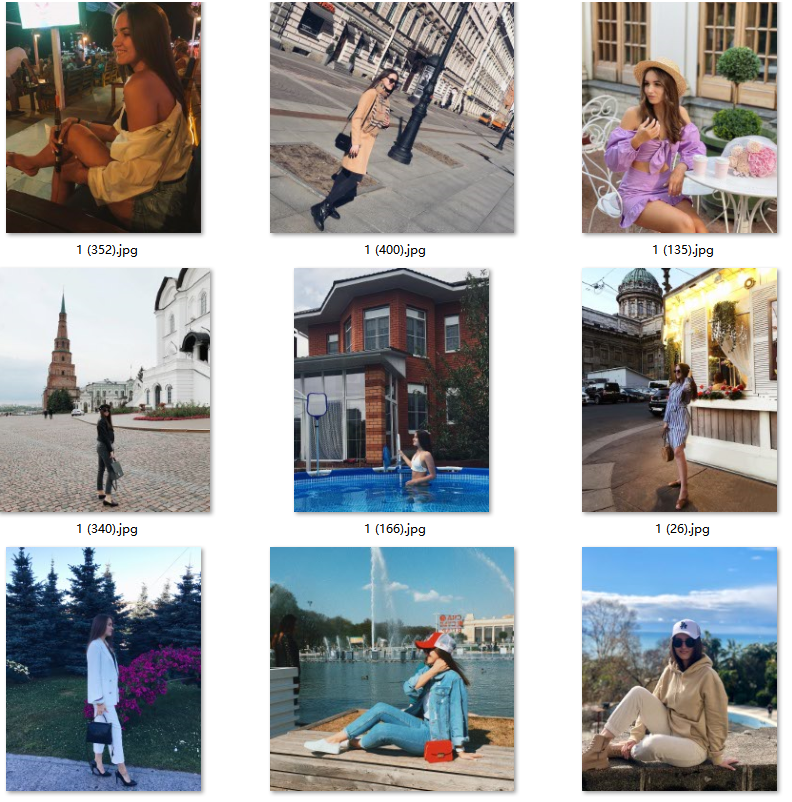Open the pool photo 1 (166).jpg
The width and height of the screenshot is (792, 802).
(x=392, y=390)
